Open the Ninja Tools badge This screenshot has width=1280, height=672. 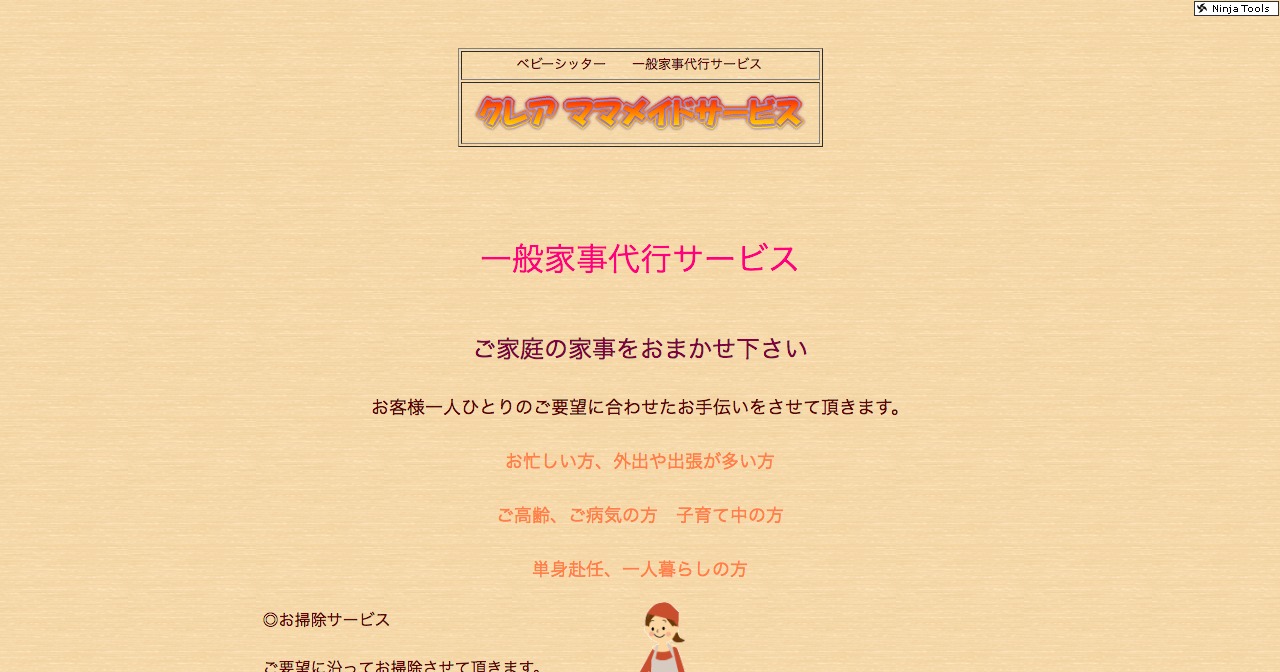[x=1236, y=8]
